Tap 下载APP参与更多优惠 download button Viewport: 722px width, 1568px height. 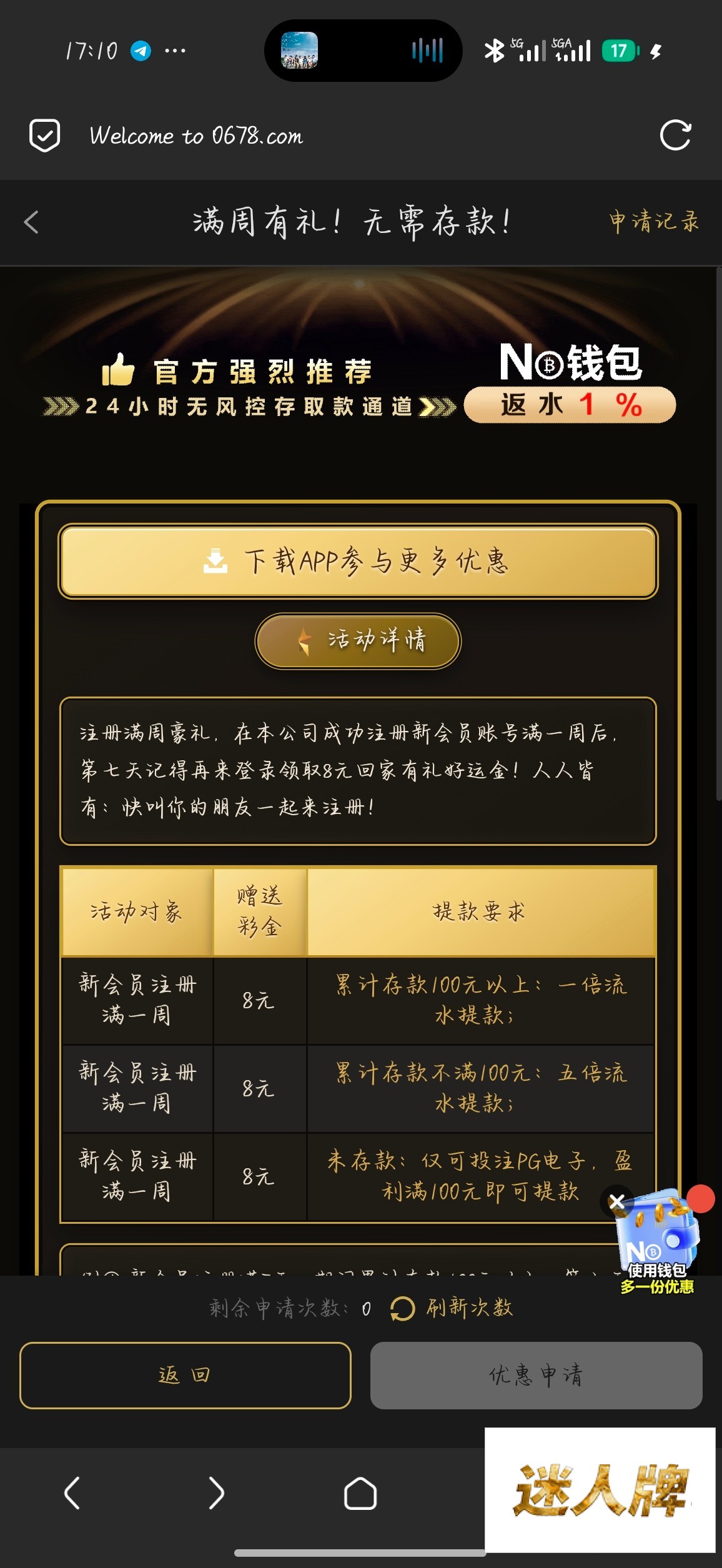[x=358, y=561]
